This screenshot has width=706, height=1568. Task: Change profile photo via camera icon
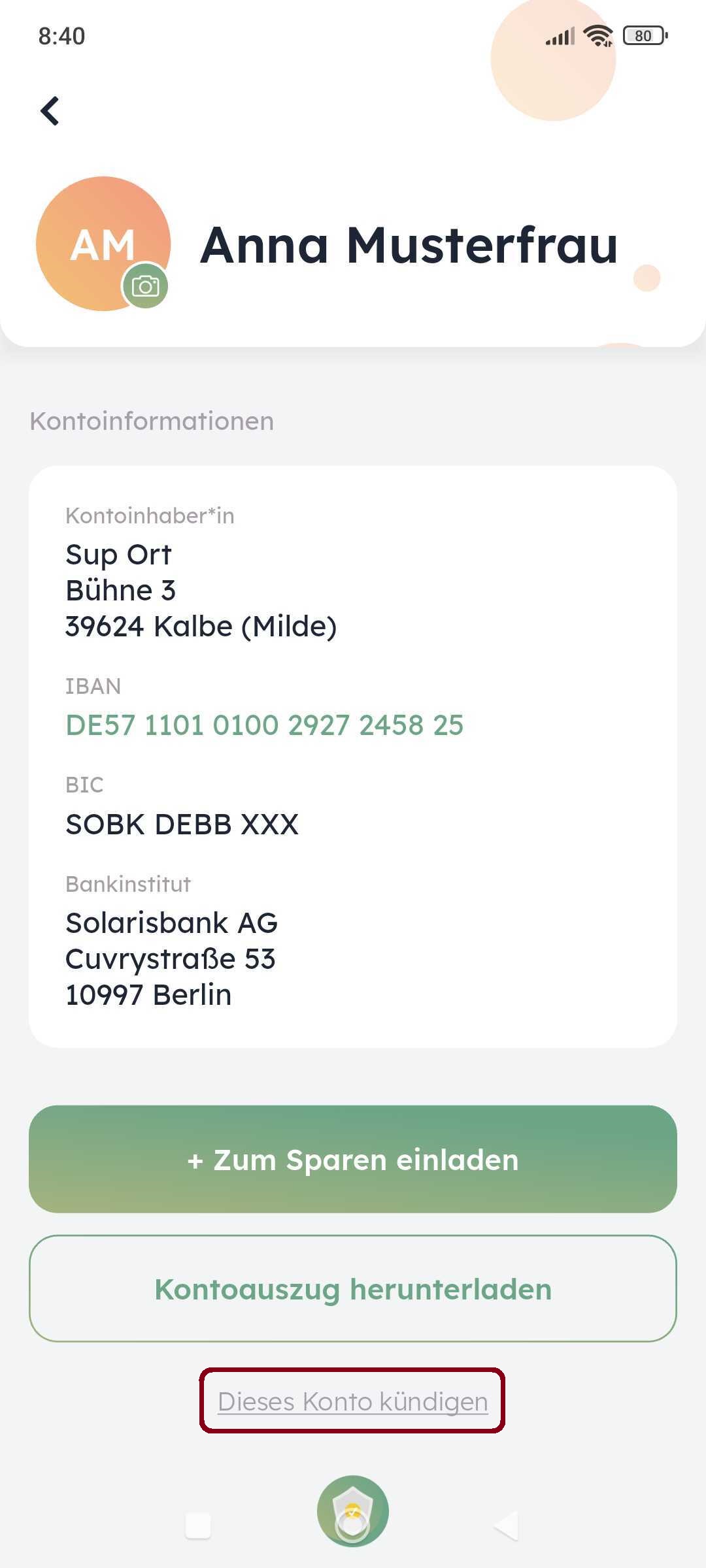tap(145, 286)
